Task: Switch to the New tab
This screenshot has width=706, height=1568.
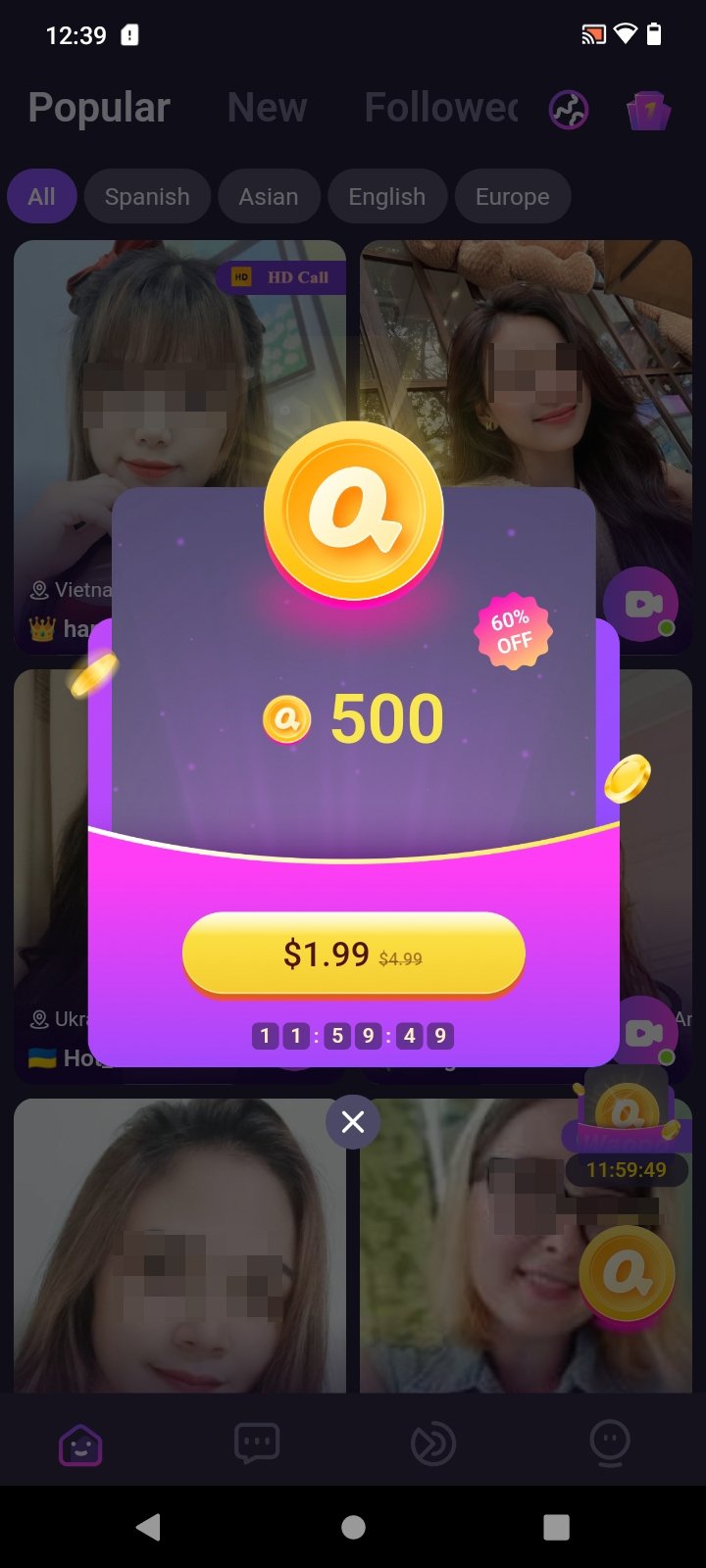Action: pyautogui.click(x=267, y=108)
